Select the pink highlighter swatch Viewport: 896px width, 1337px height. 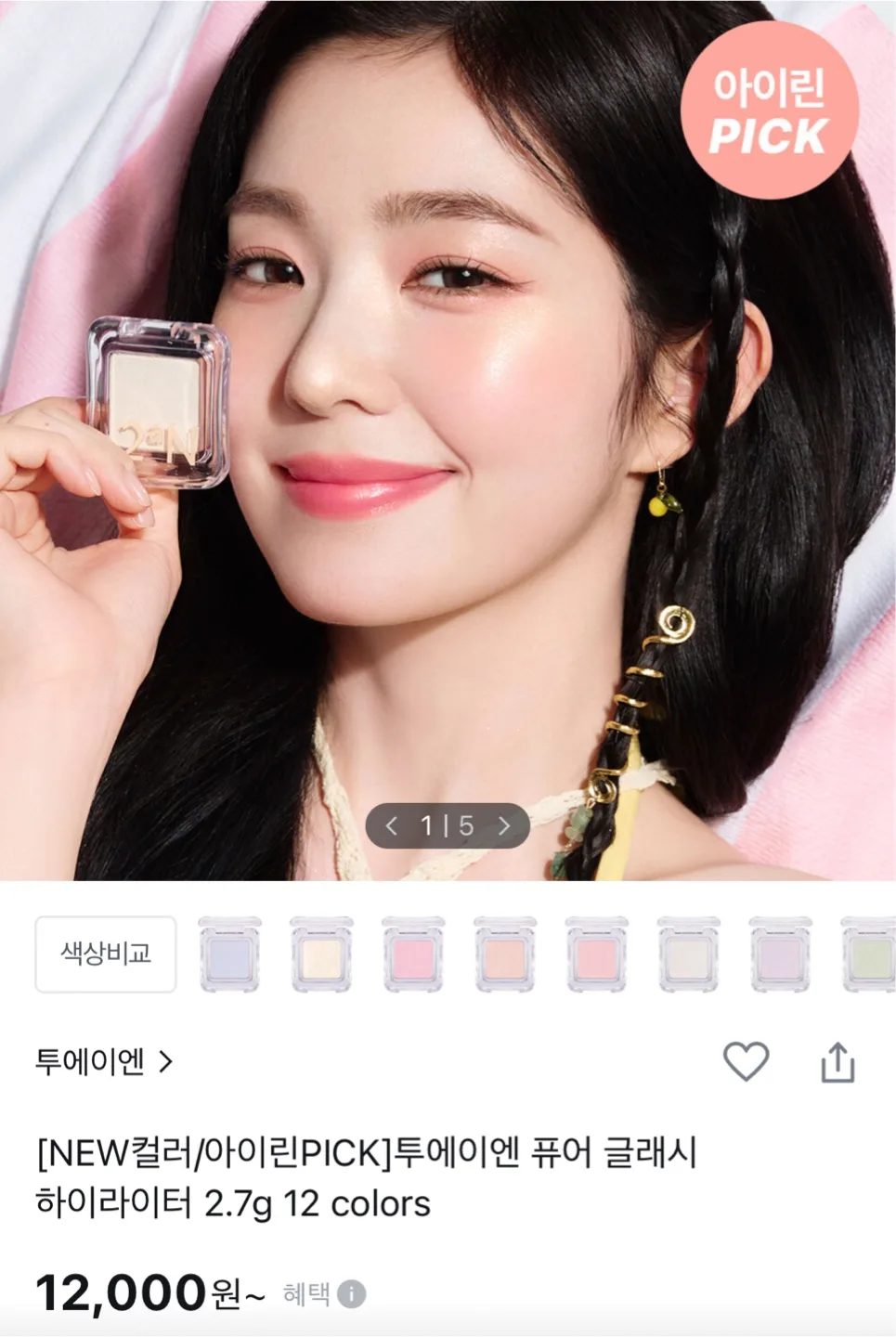click(x=413, y=954)
